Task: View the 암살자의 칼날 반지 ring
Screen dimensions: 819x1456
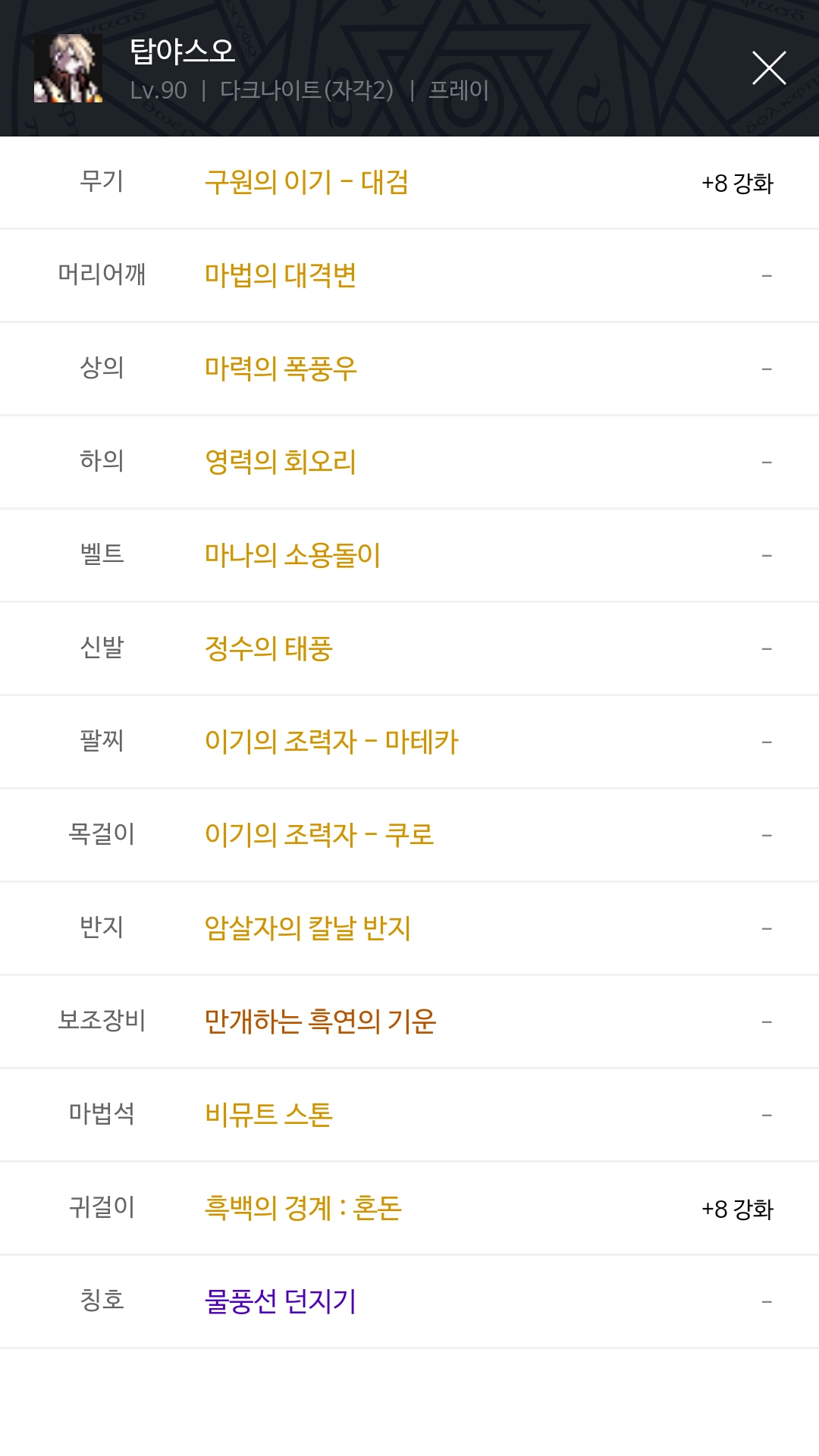Action: point(308,928)
